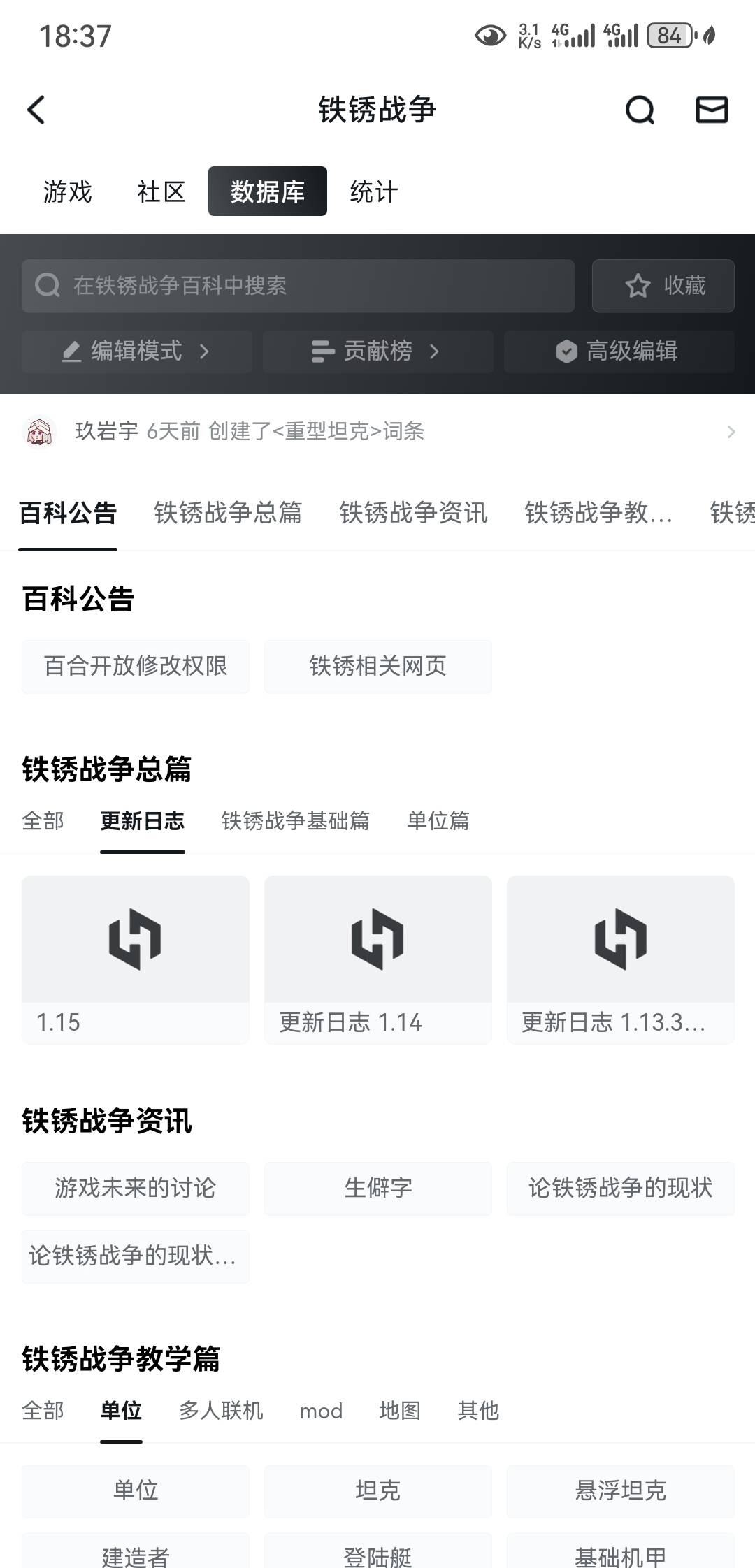The height and width of the screenshot is (1568, 755).
Task: Open the 百合开放修改权限 announcement
Action: [x=136, y=666]
